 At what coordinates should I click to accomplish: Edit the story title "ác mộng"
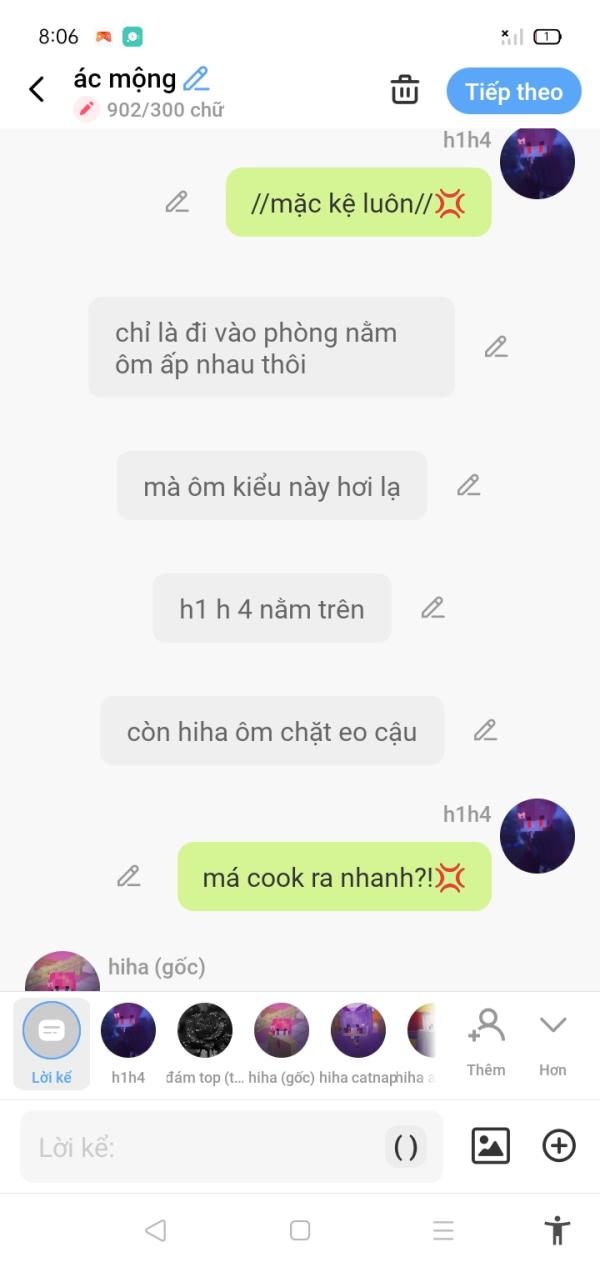tap(196, 78)
